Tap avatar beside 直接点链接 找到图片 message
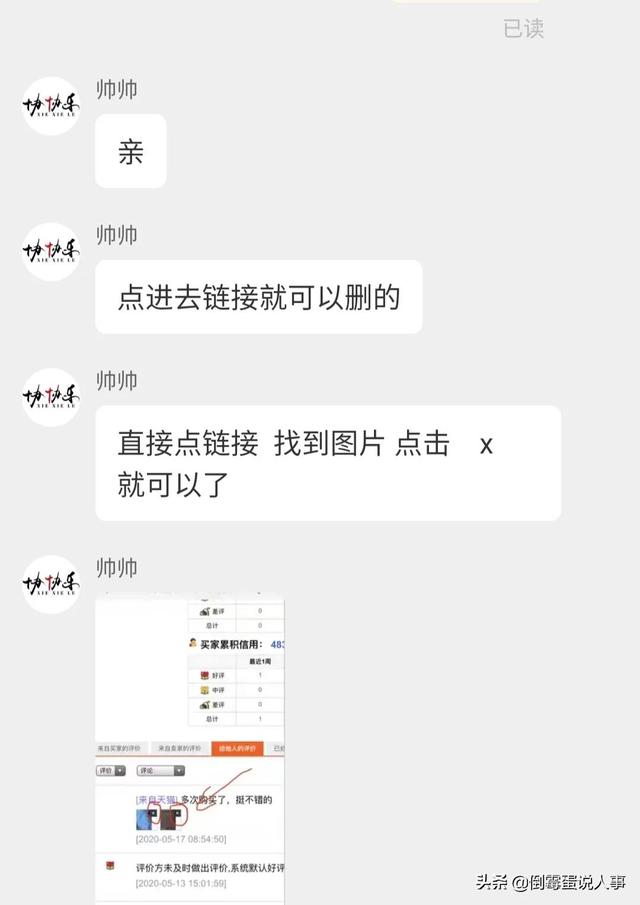The image size is (640, 905). [51, 397]
